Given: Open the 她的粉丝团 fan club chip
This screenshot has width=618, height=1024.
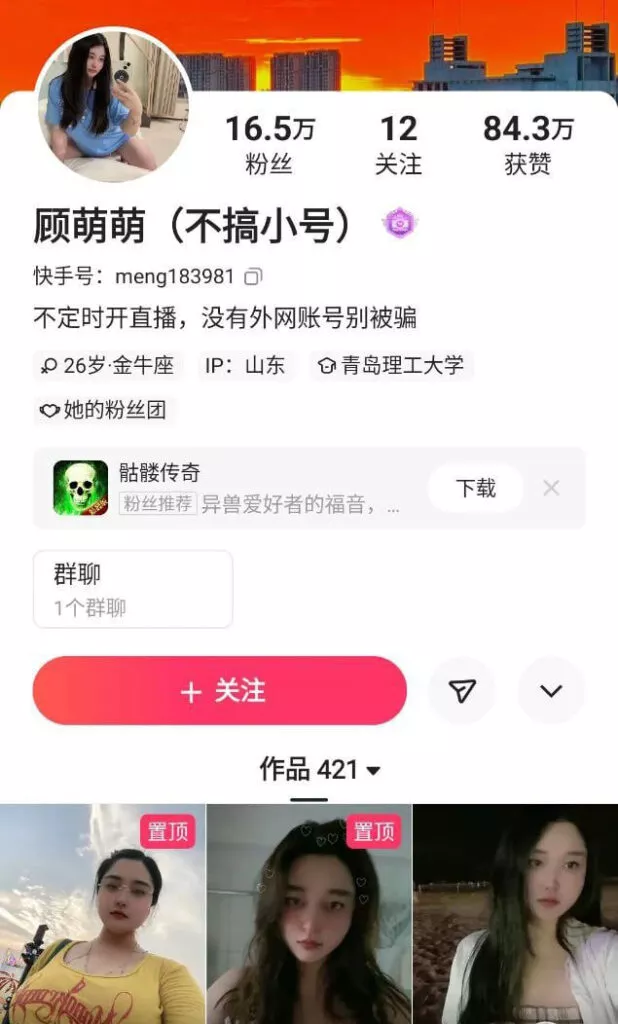Looking at the screenshot, I should point(102,409).
